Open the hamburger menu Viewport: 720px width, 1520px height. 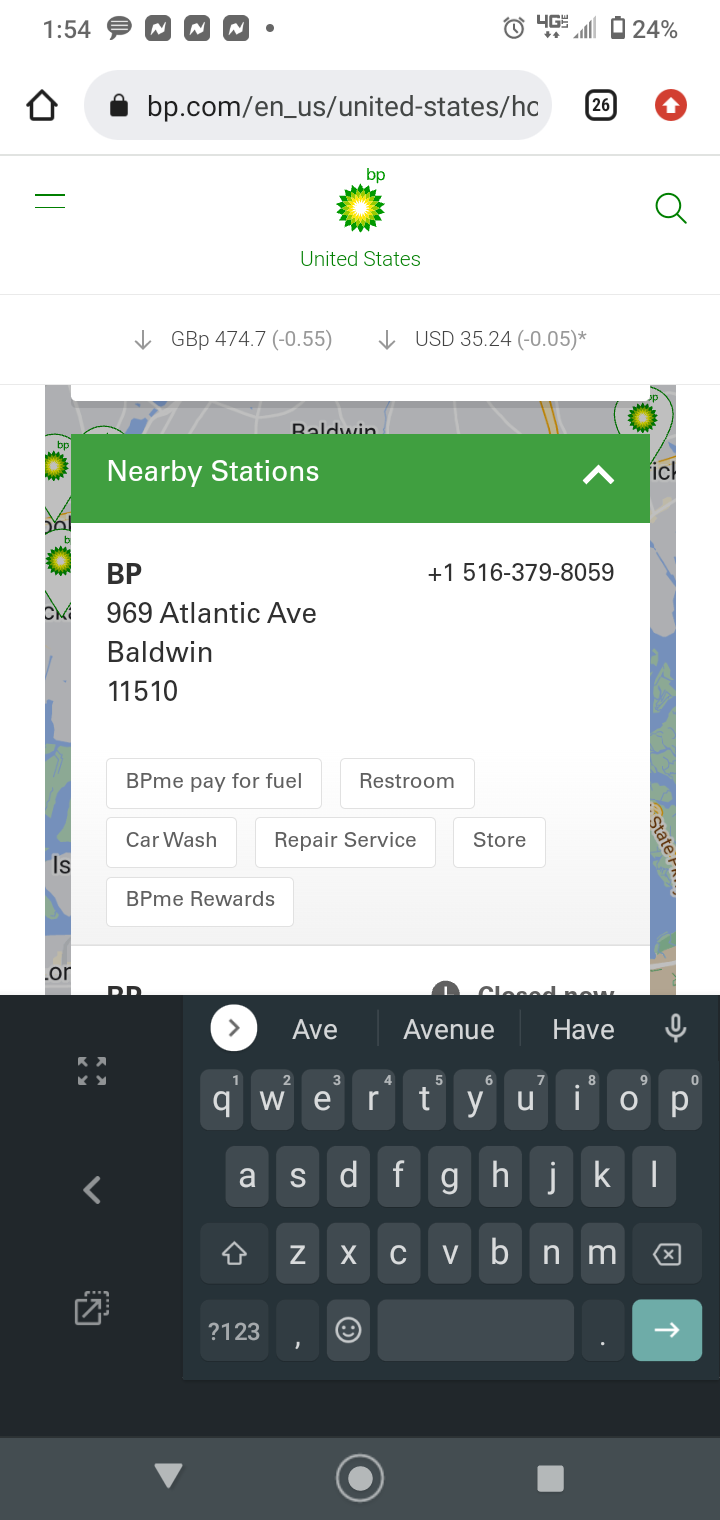(x=50, y=202)
